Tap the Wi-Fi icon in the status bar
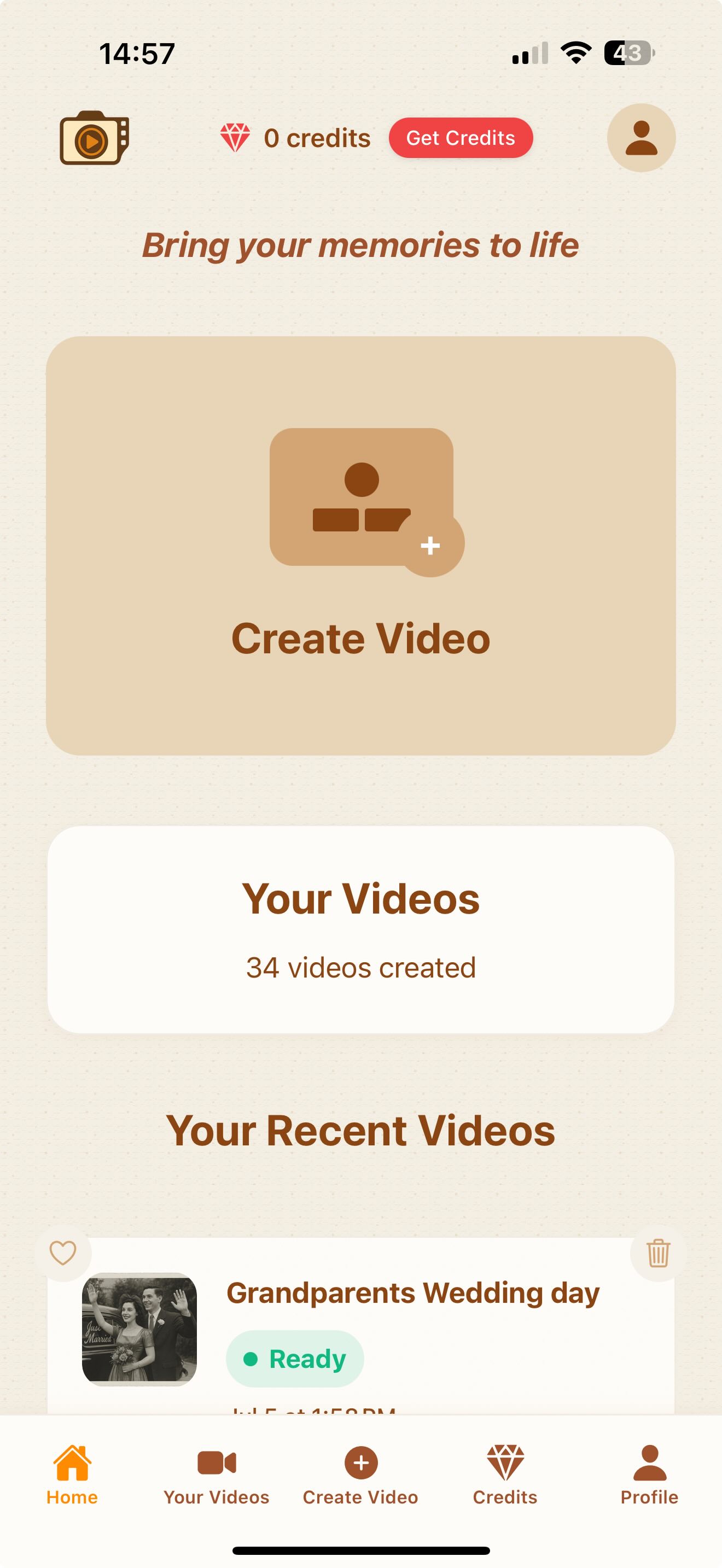Screen dimensions: 722x1568 tap(576, 54)
